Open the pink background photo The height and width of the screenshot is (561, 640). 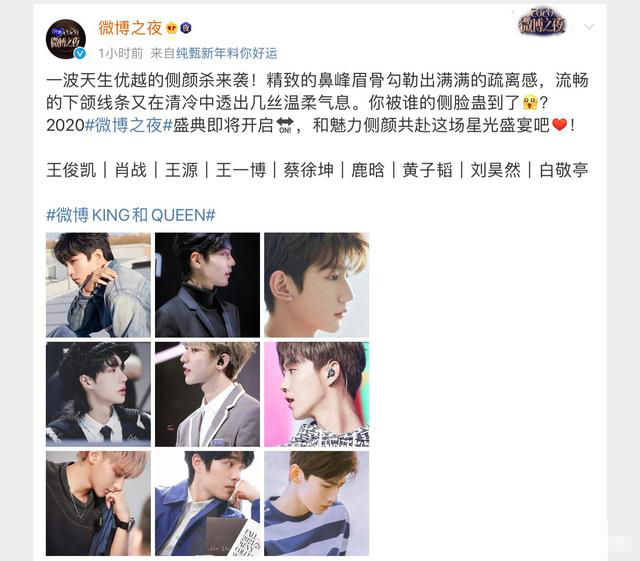(x=316, y=394)
